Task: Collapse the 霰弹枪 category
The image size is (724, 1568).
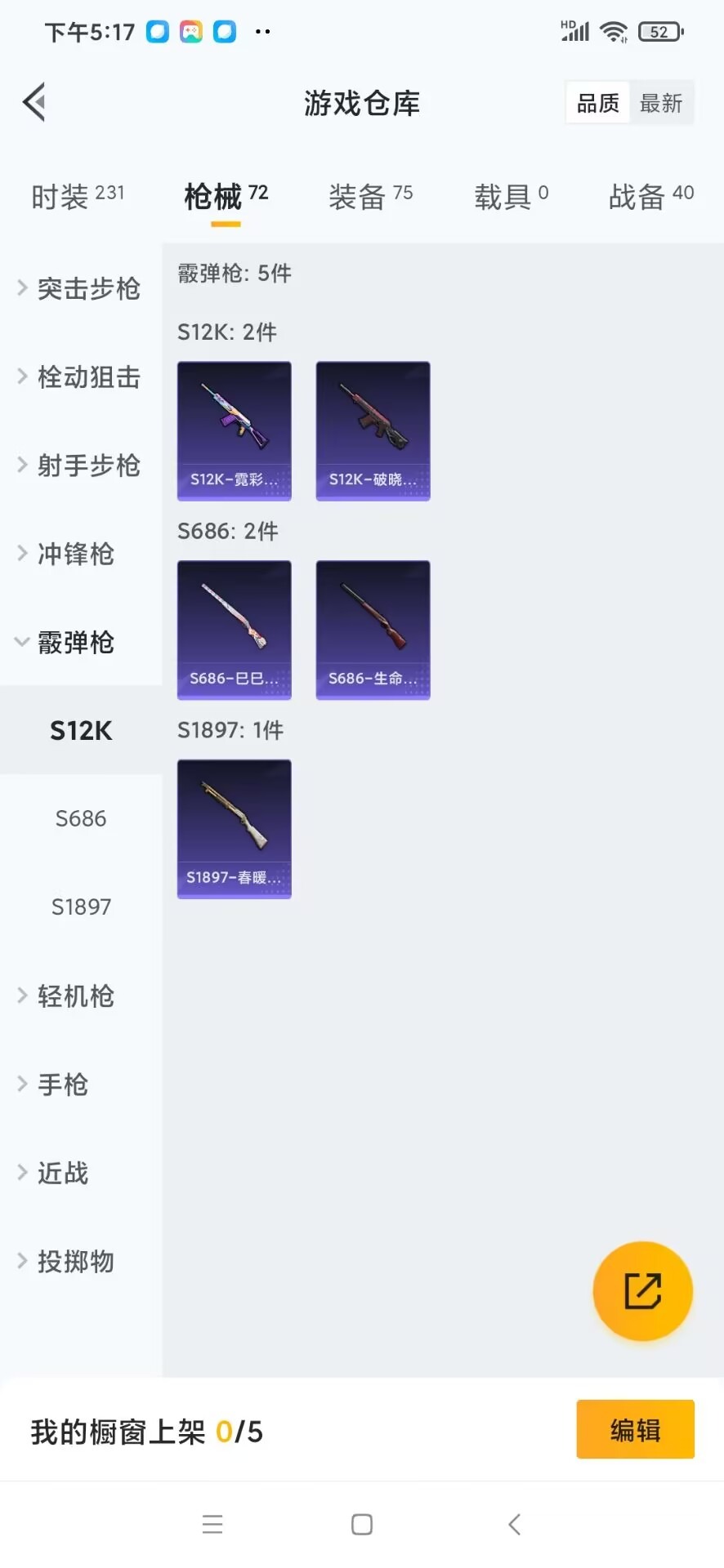Action: tap(67, 642)
